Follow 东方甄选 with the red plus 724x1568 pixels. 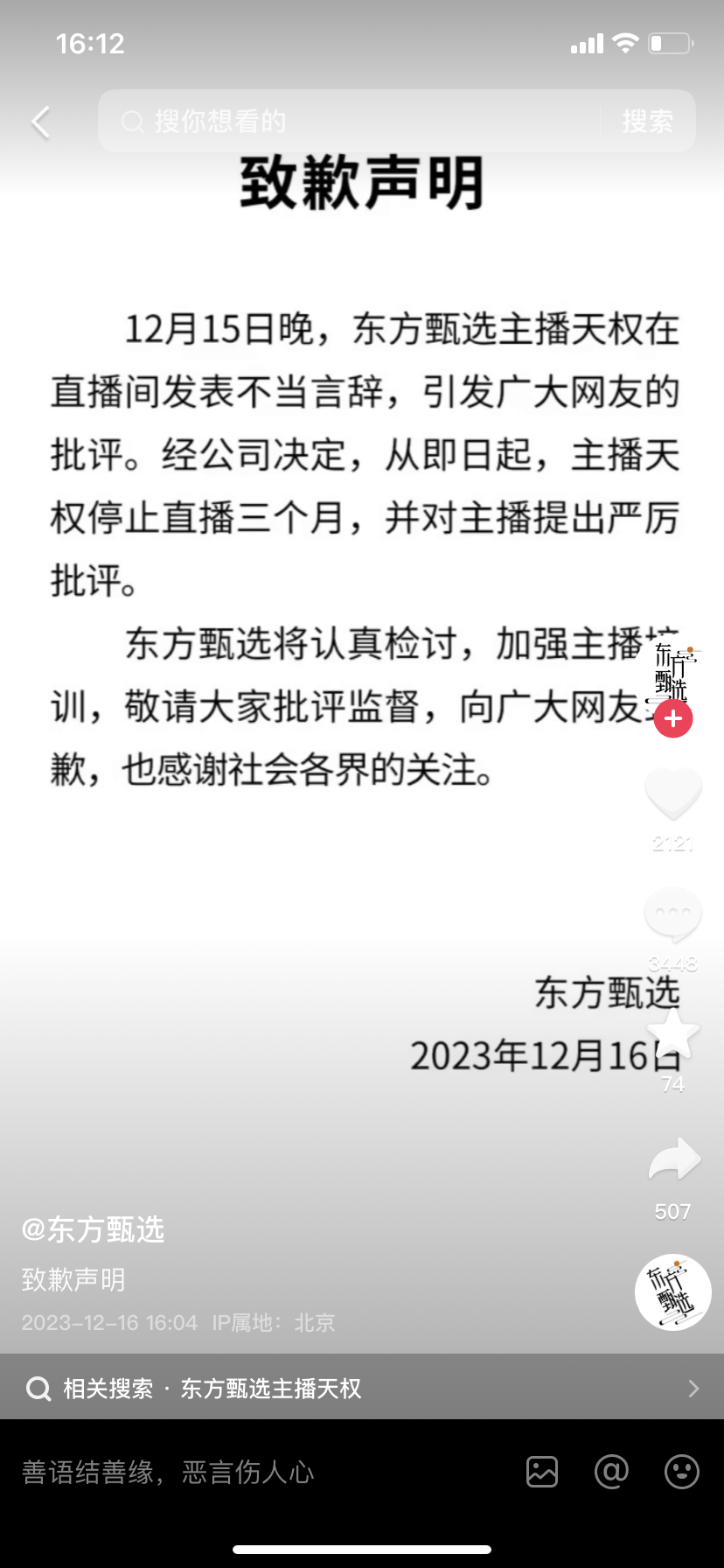[x=673, y=719]
